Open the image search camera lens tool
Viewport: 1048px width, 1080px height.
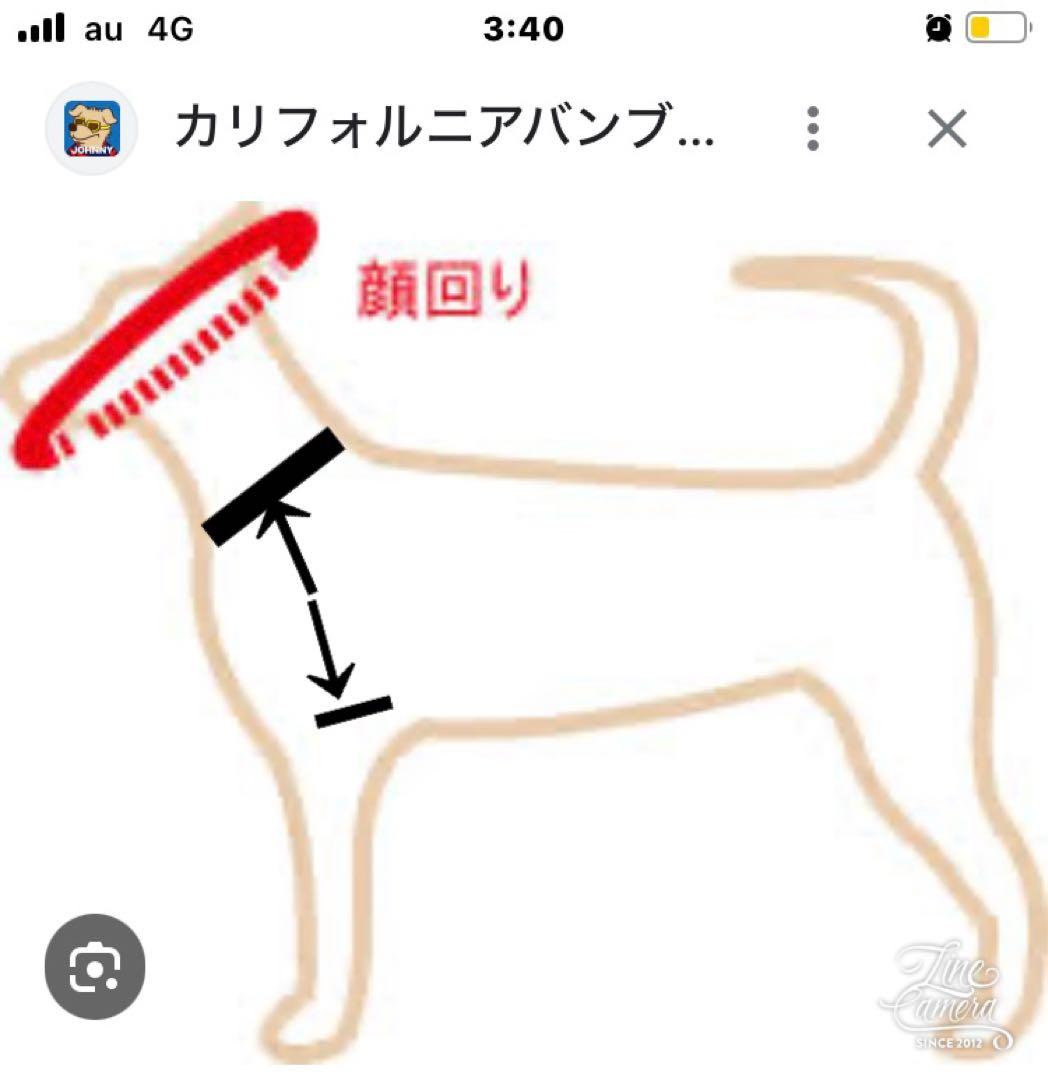[93, 967]
